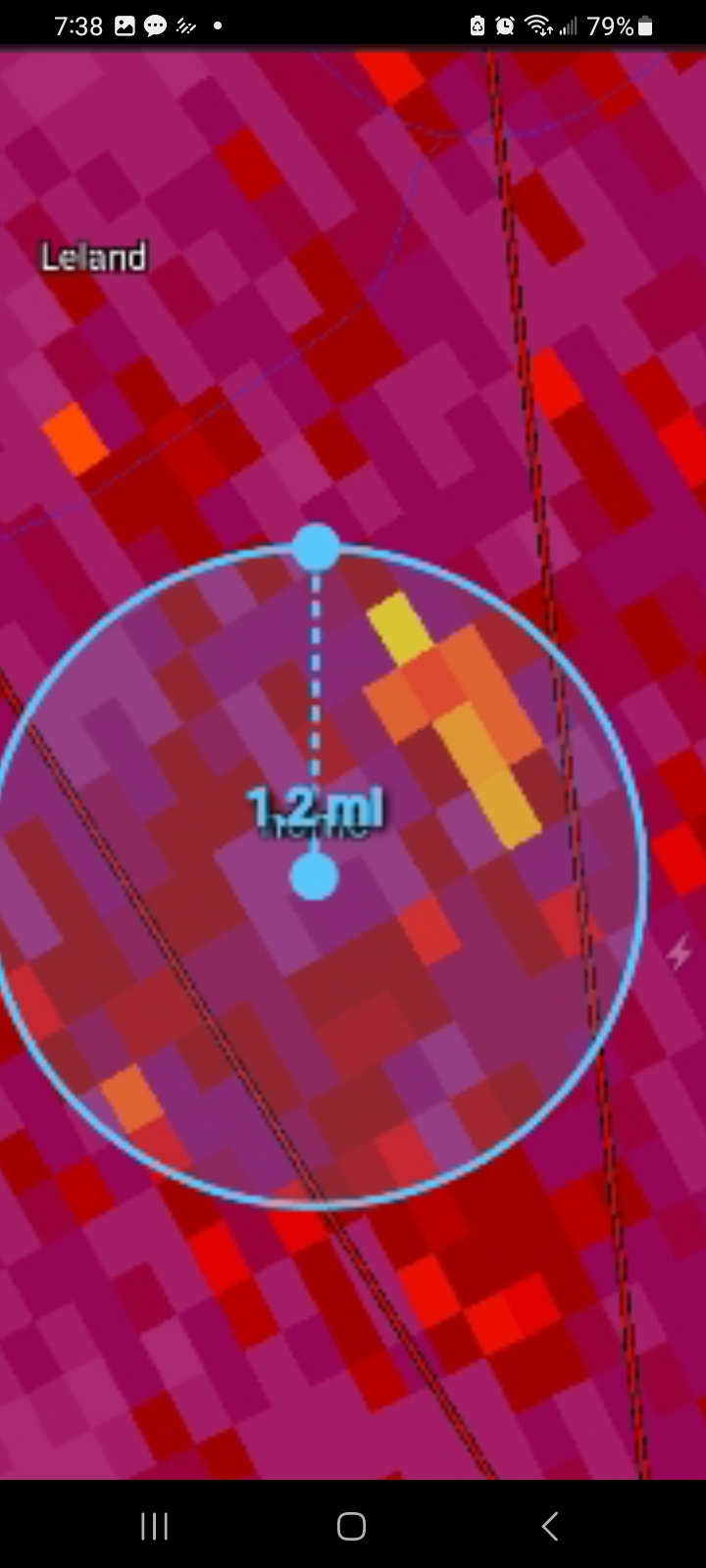
Task: Tap the lightning strike marker on the map
Action: [679, 952]
